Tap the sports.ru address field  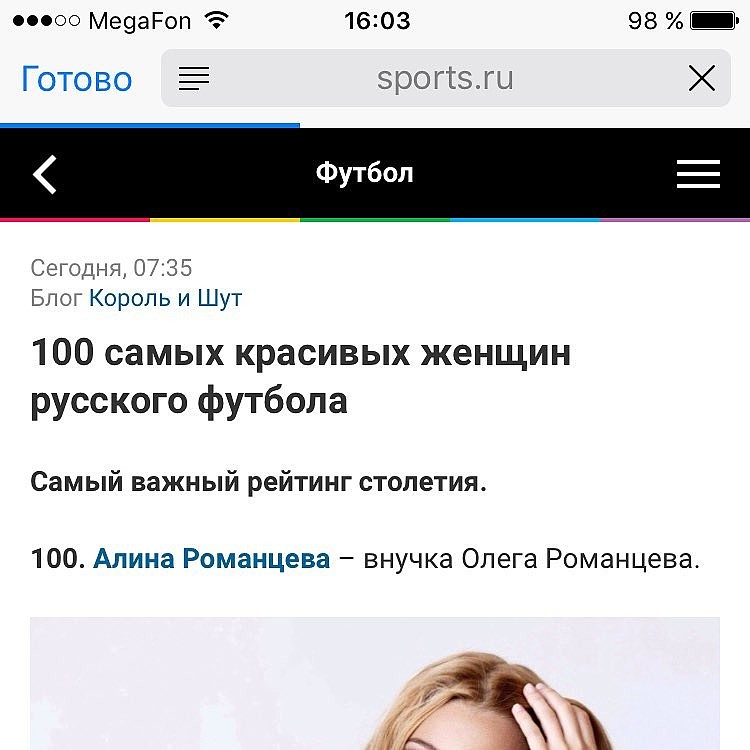click(x=445, y=79)
